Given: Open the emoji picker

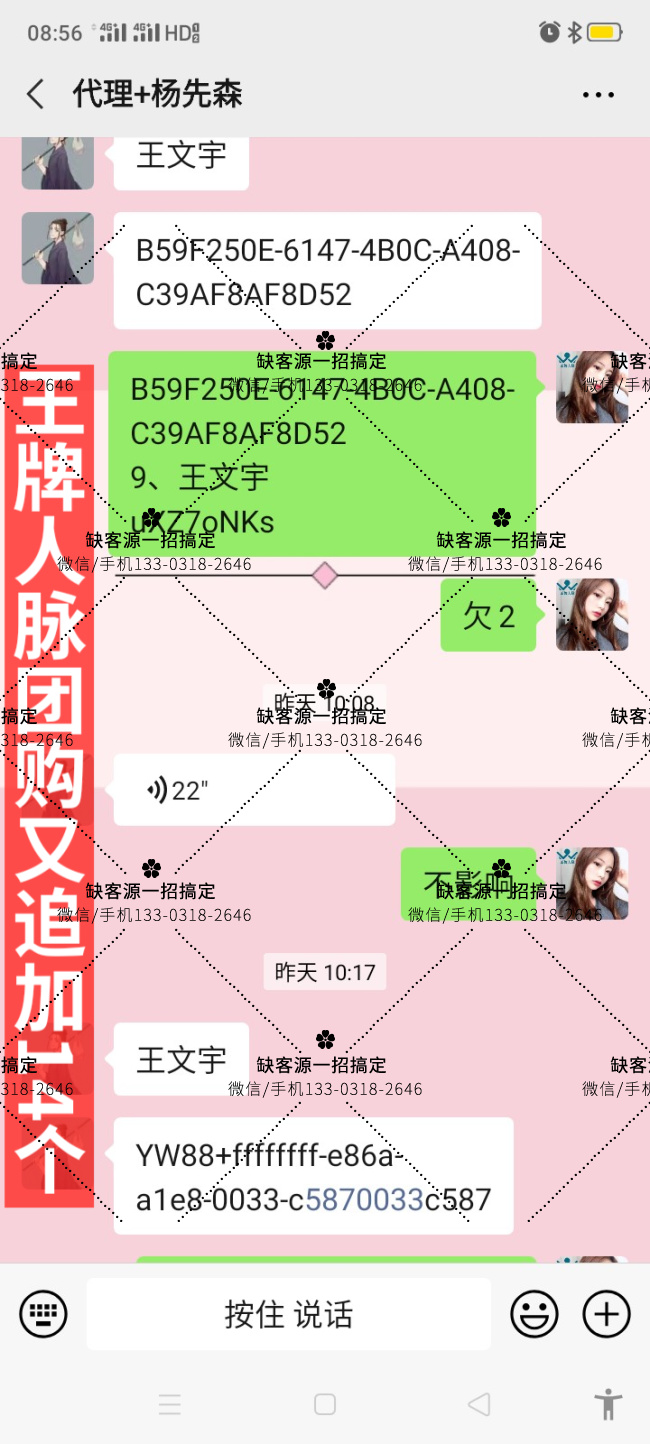Looking at the screenshot, I should 534,1313.
